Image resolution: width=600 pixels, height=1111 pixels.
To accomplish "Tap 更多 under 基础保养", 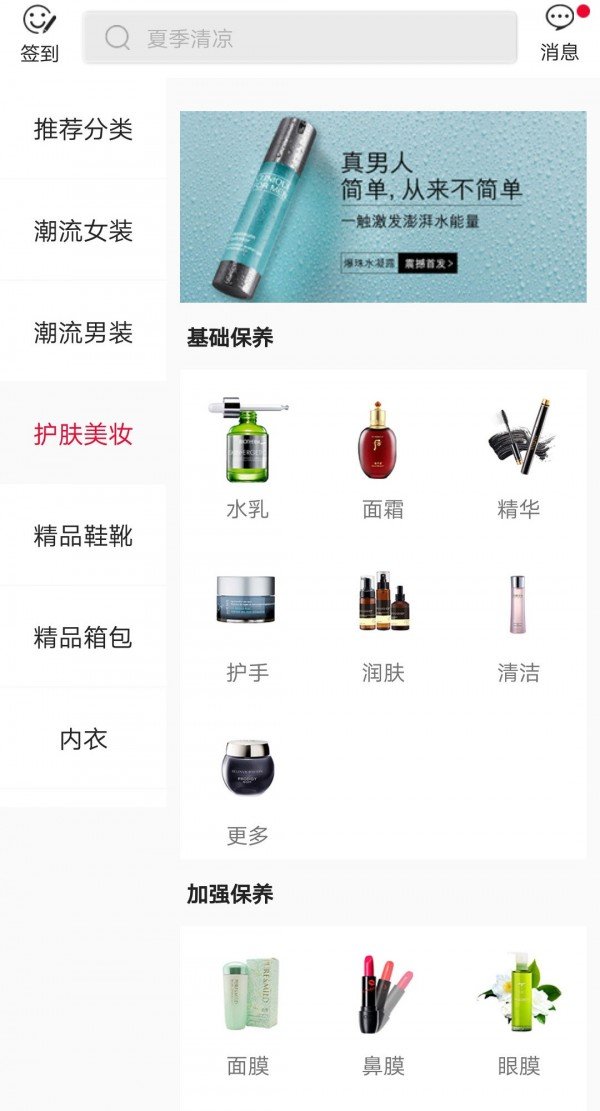I will (x=247, y=787).
